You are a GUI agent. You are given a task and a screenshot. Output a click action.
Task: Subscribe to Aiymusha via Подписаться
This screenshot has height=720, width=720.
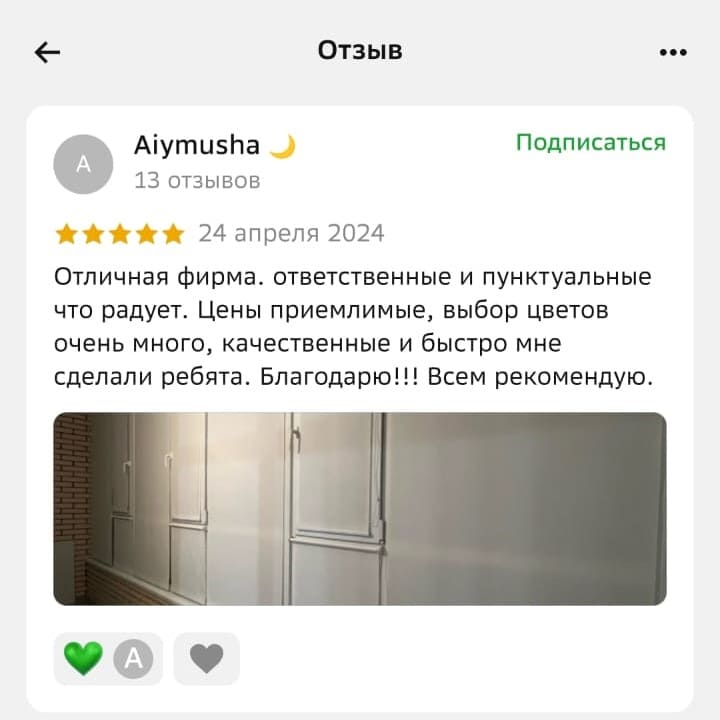point(590,143)
